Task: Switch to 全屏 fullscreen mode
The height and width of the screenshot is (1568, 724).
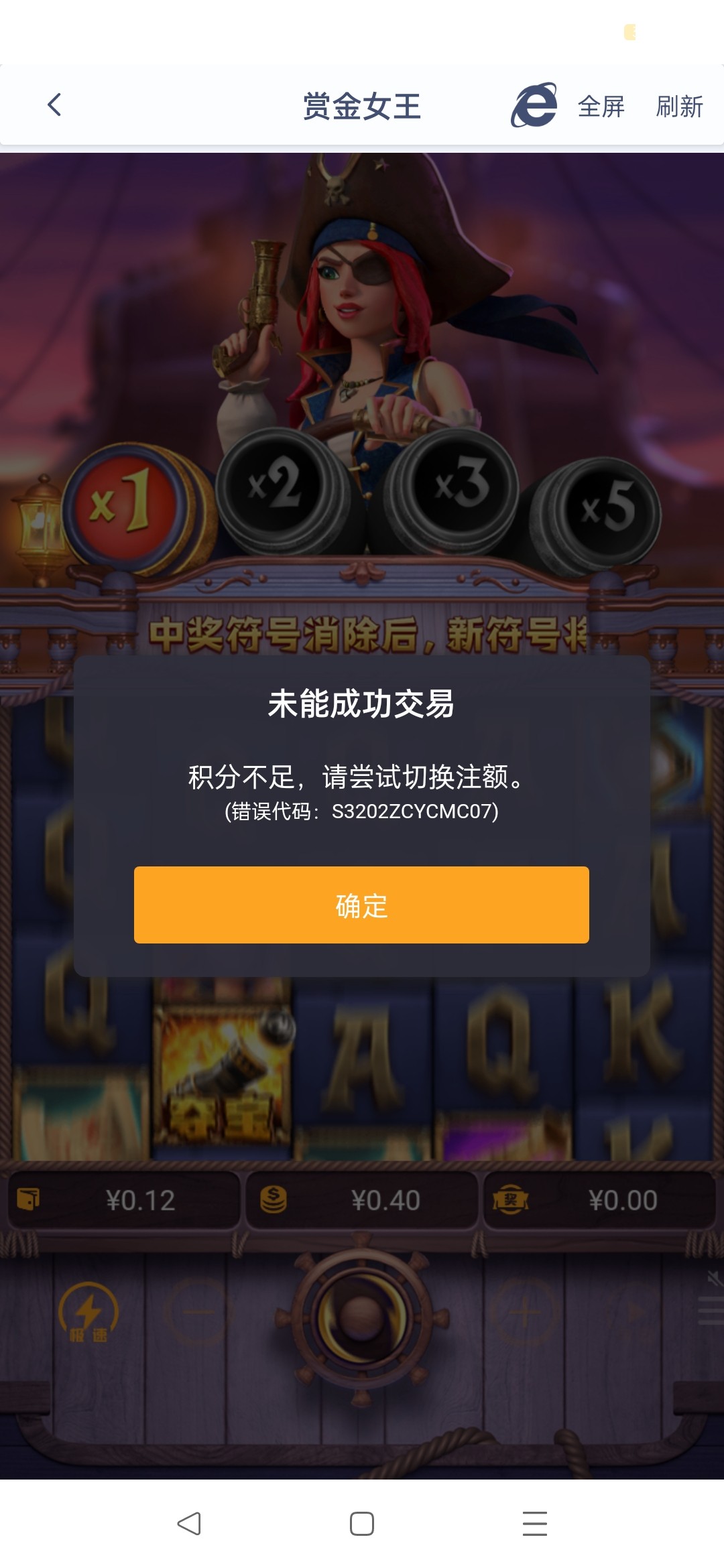Action: point(601,107)
